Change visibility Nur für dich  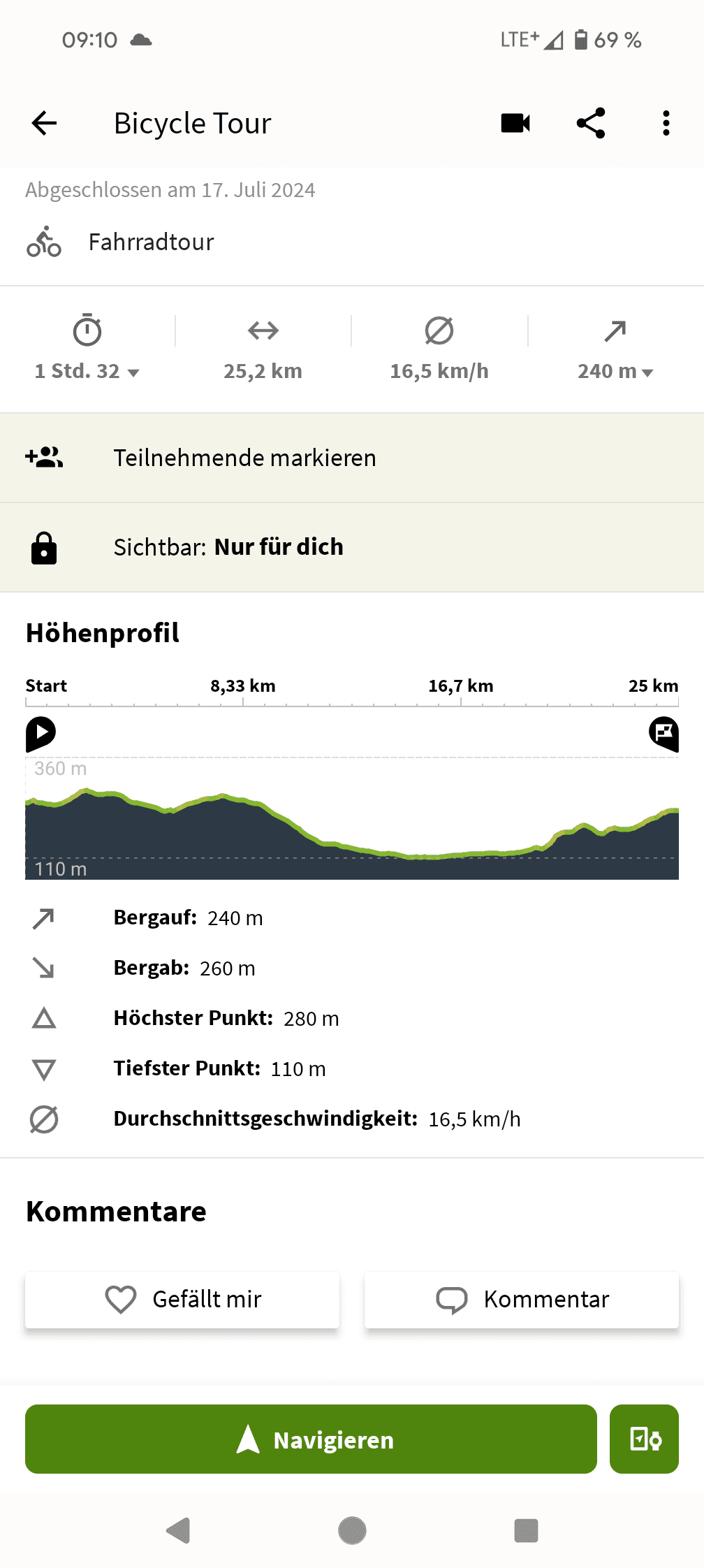coord(352,547)
